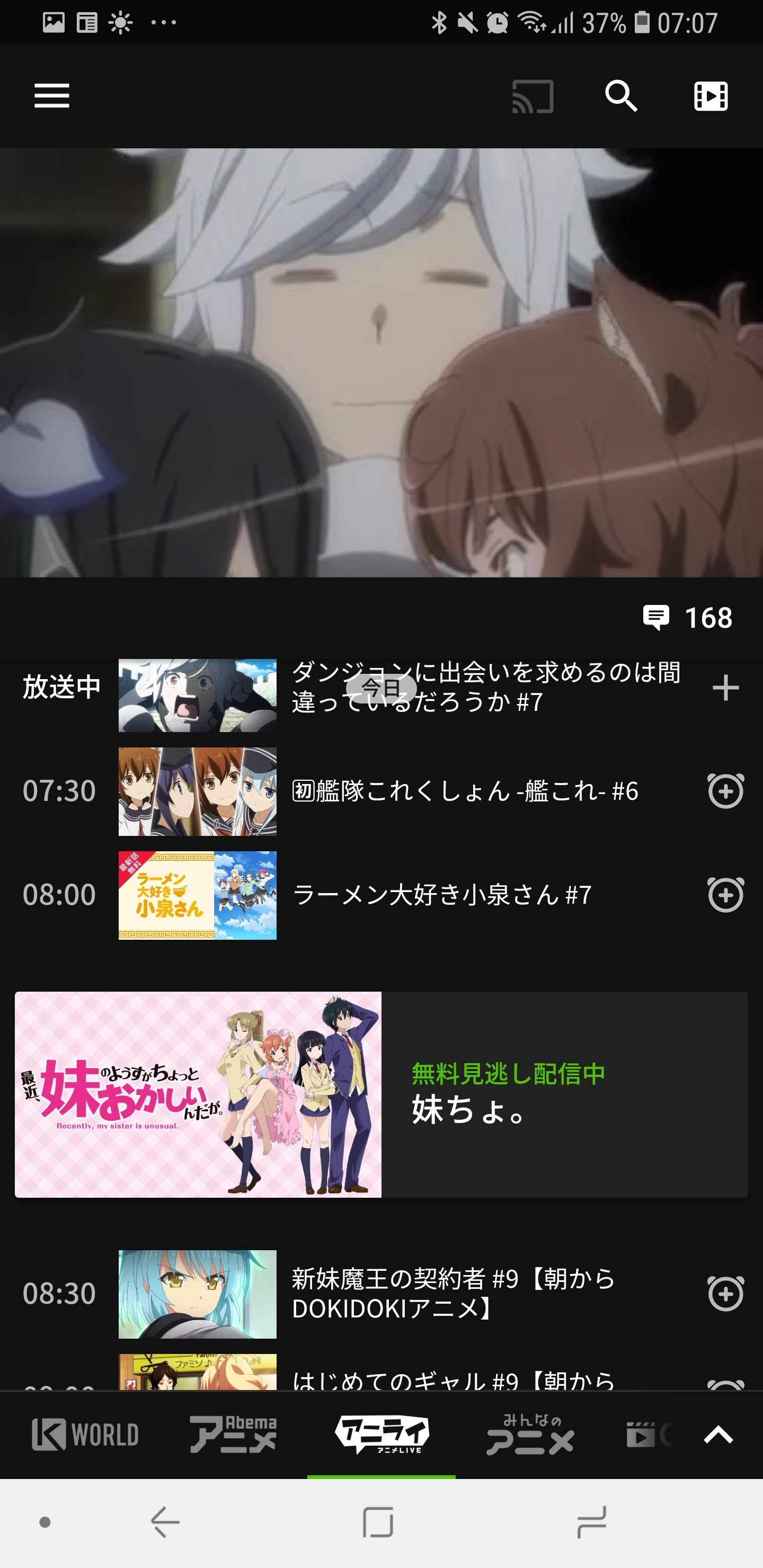763x1568 pixels.
Task: Expand the channel list with the up chevron
Action: tap(718, 1435)
